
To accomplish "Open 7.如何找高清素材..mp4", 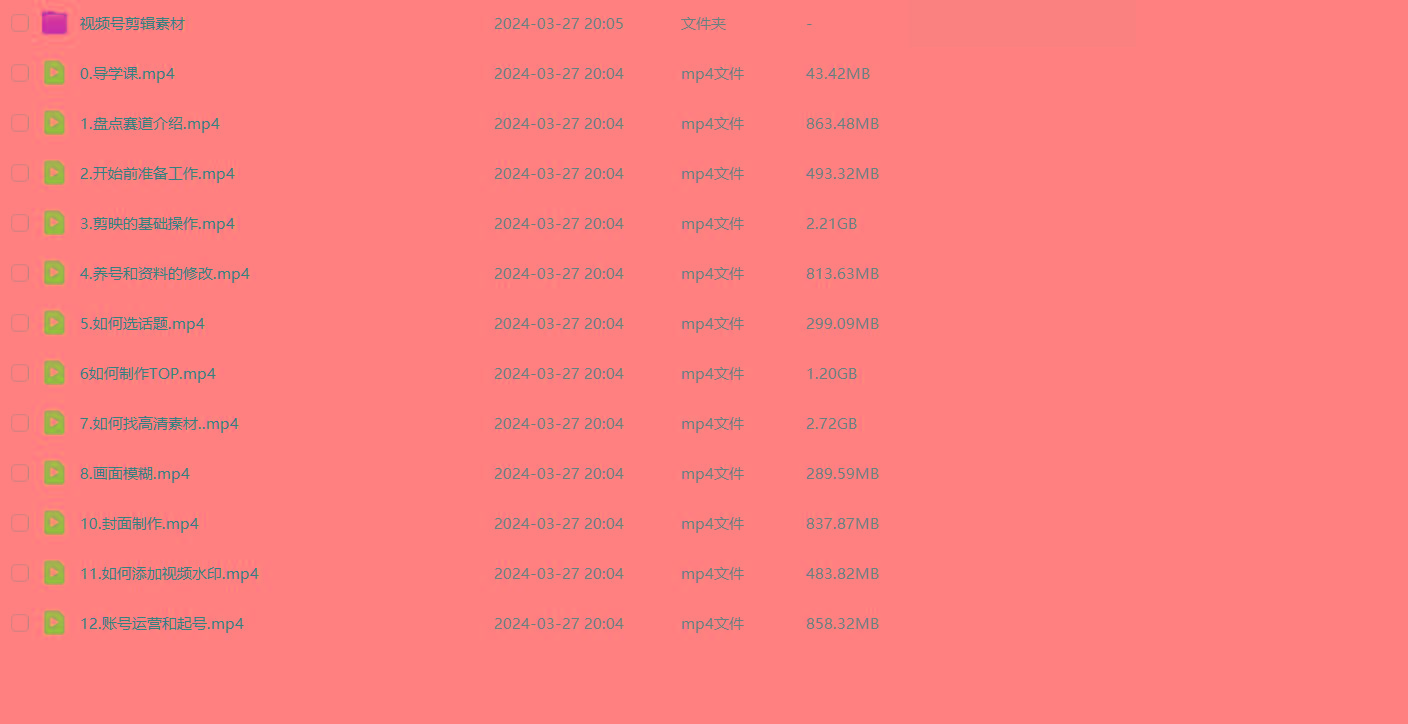I will 159,424.
